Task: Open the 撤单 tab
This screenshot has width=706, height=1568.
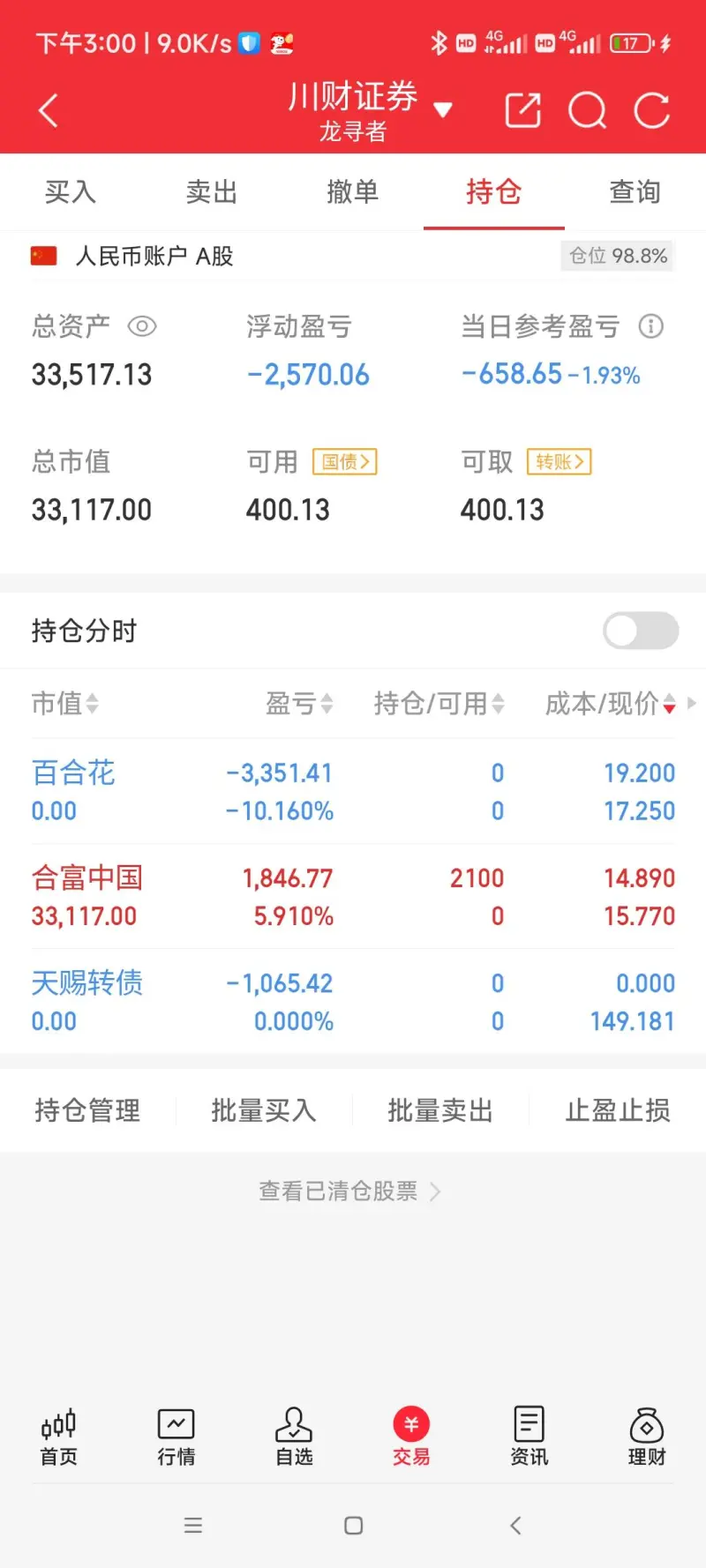Action: point(353,191)
